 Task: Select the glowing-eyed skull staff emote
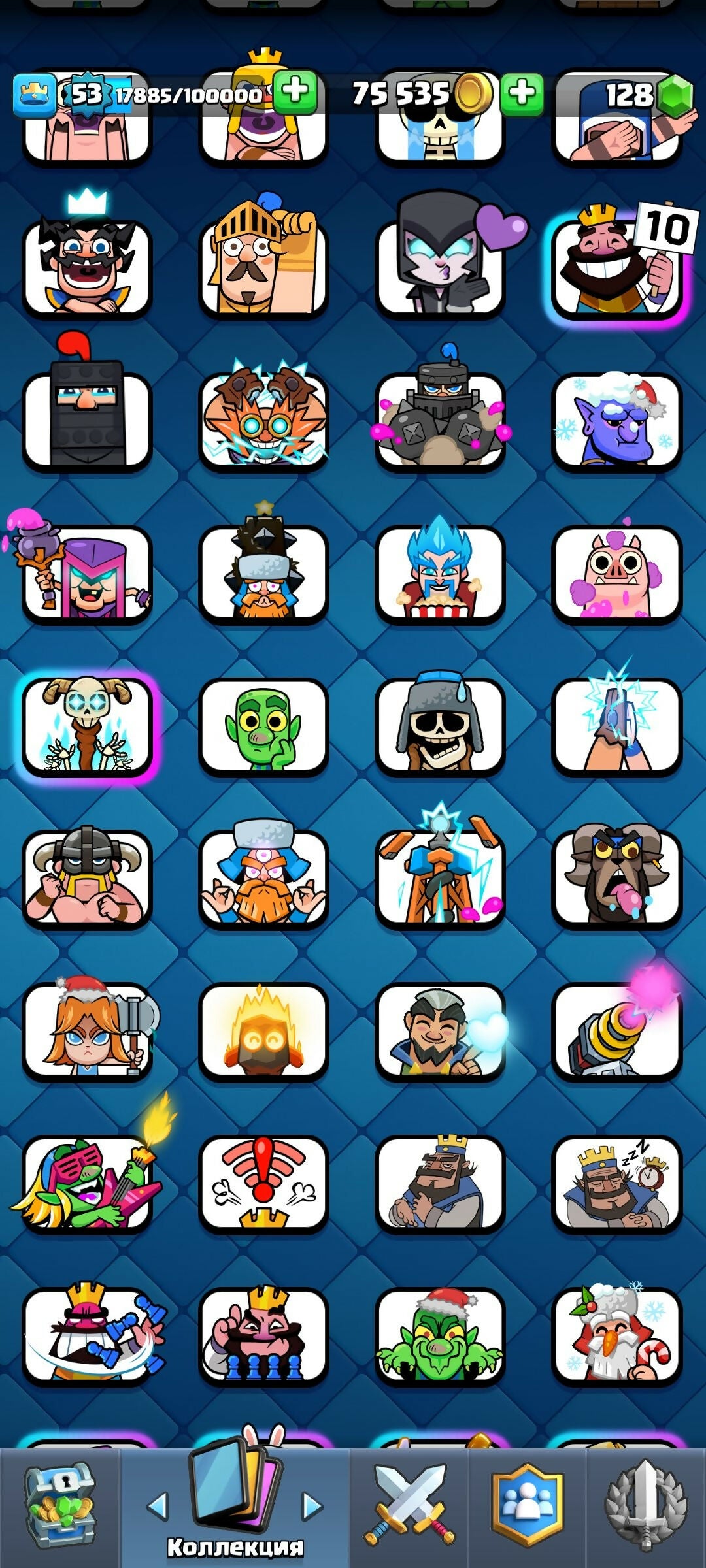coord(87,727)
